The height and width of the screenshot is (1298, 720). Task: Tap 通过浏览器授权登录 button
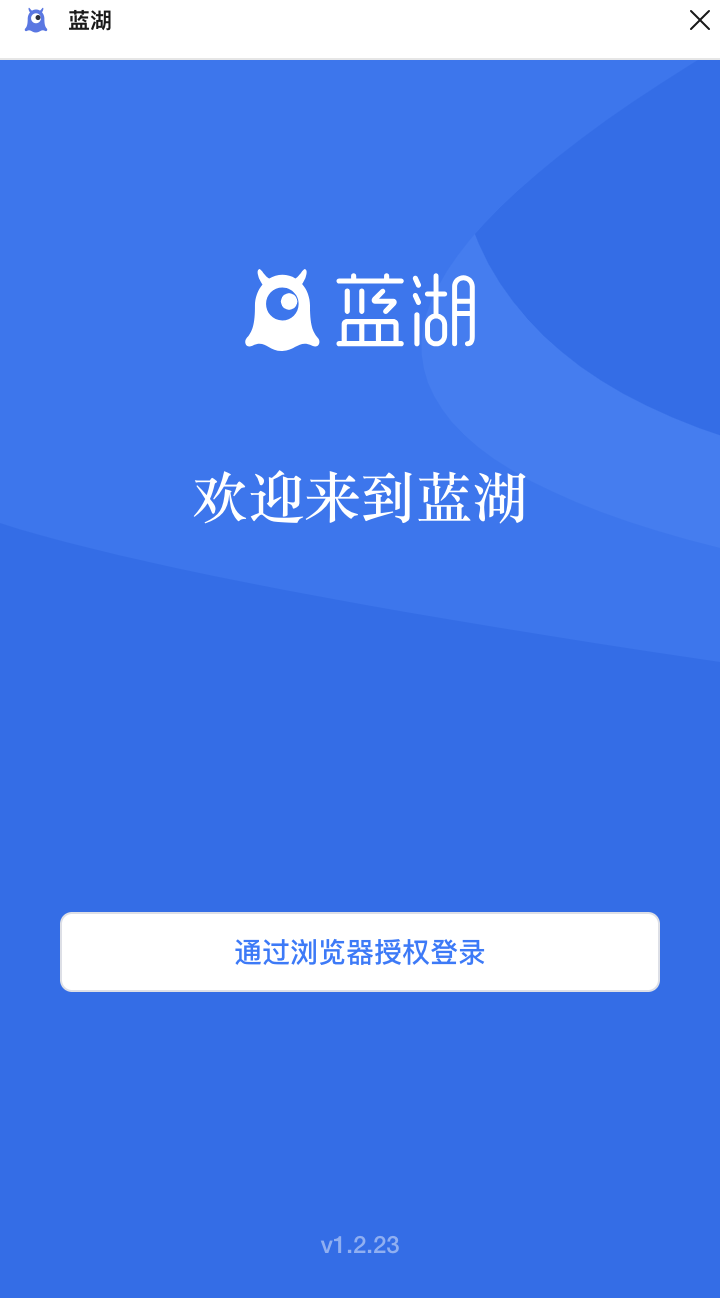coord(360,952)
